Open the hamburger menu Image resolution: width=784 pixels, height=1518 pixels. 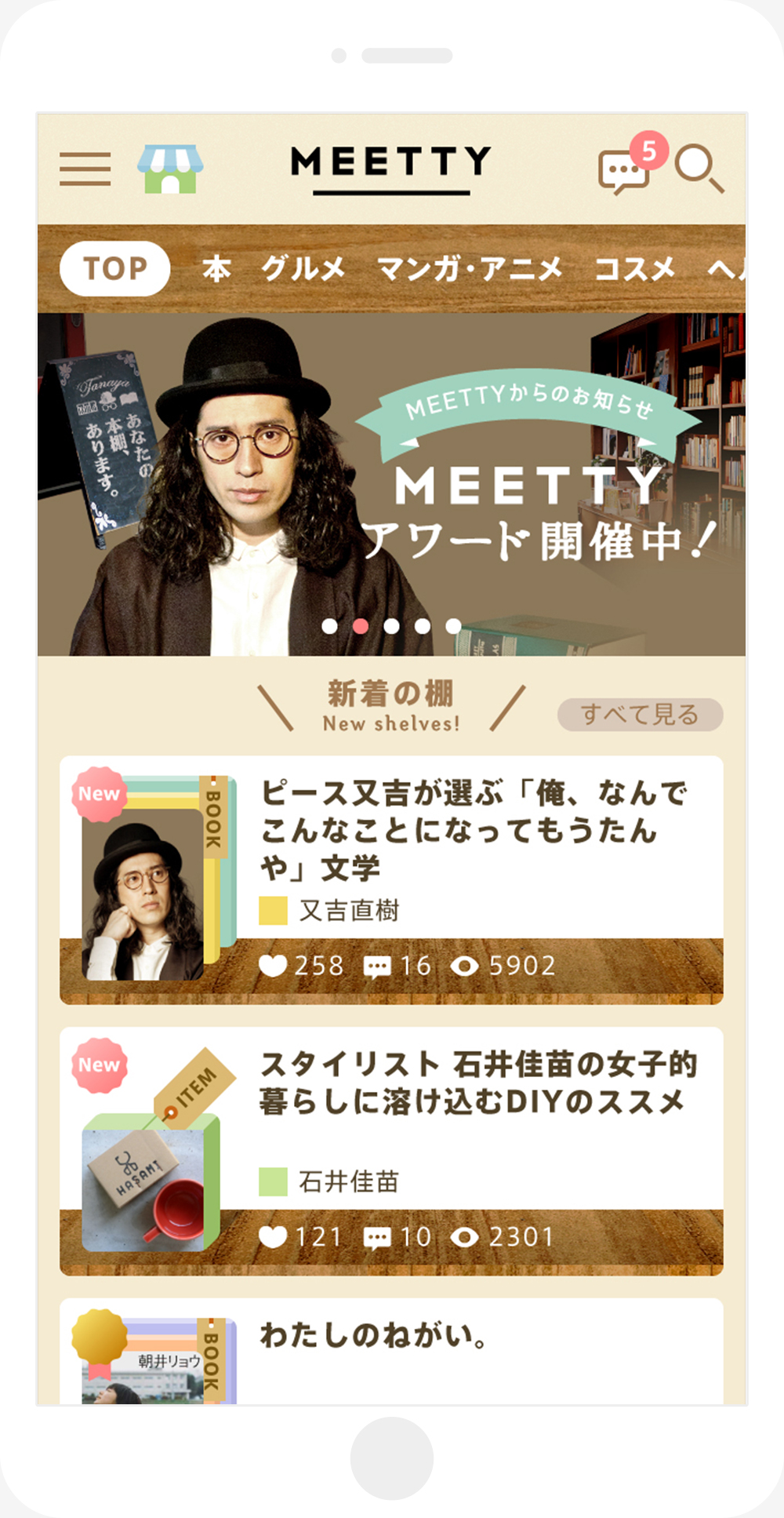click(x=85, y=169)
